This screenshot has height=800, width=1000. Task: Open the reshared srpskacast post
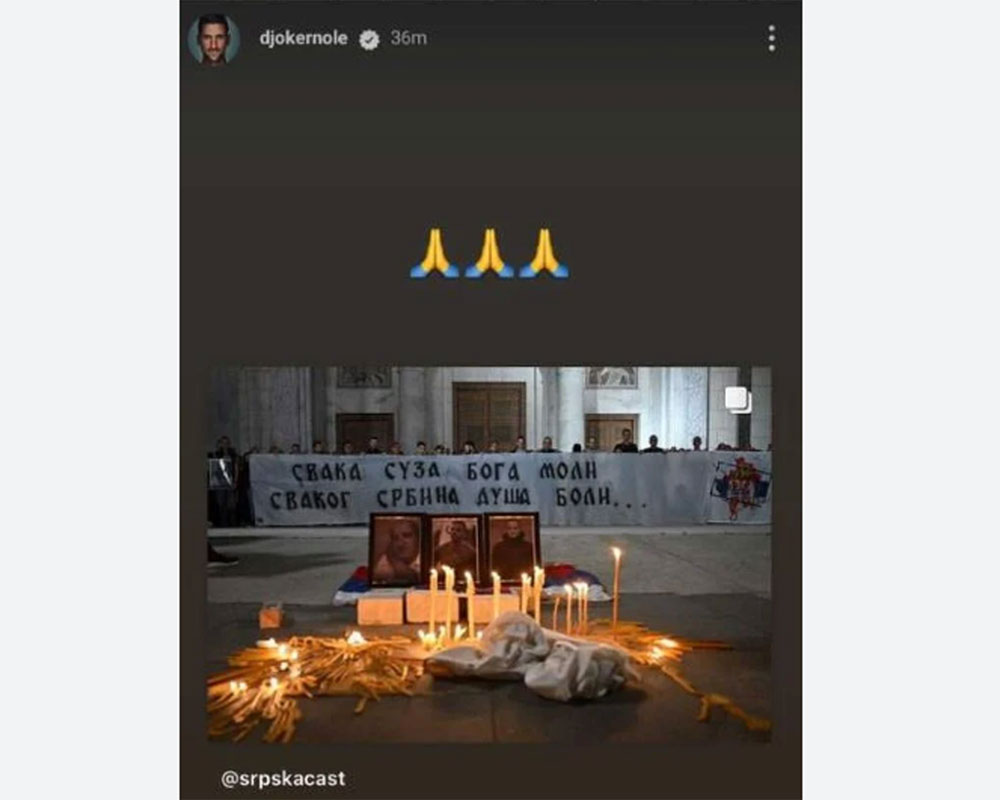tap(489, 554)
